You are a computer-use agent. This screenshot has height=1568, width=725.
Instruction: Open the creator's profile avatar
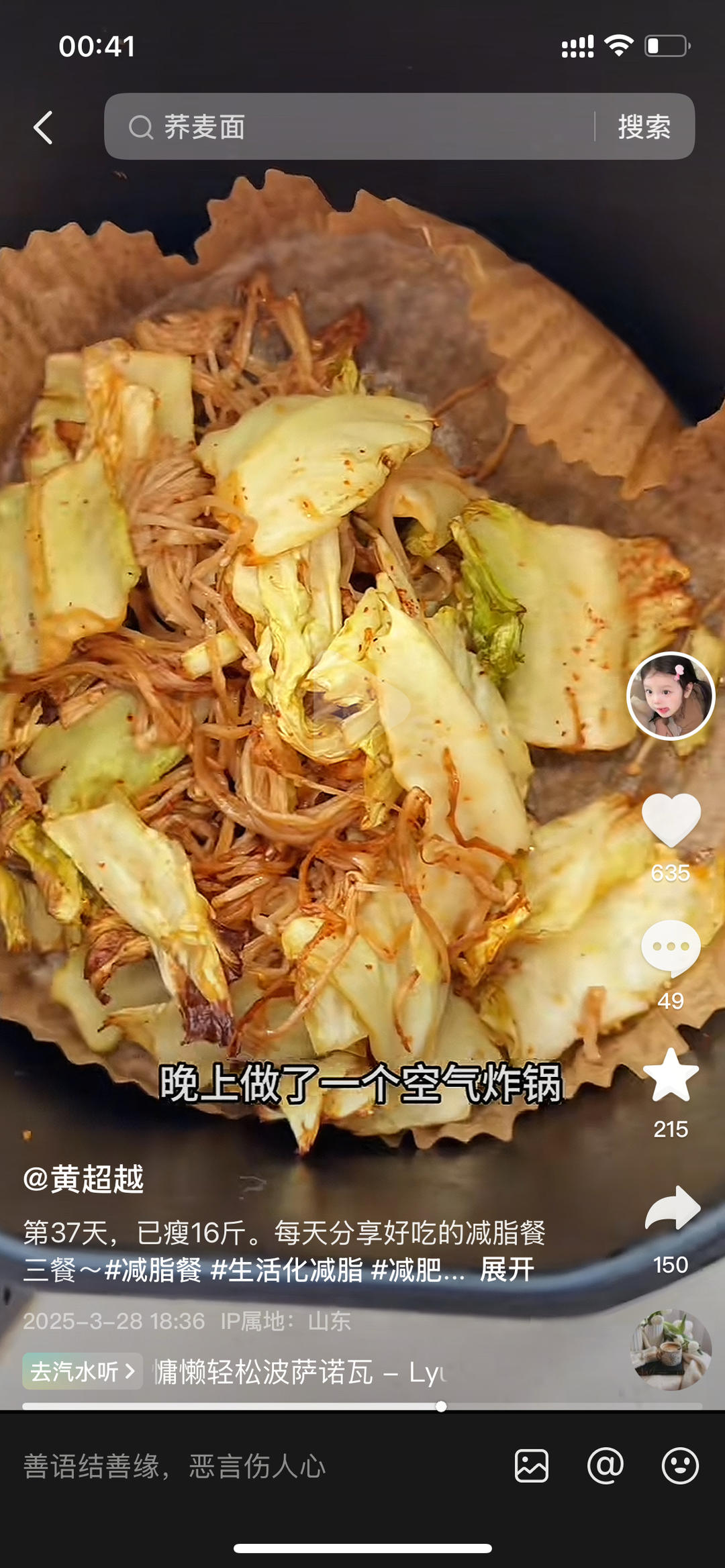(671, 696)
